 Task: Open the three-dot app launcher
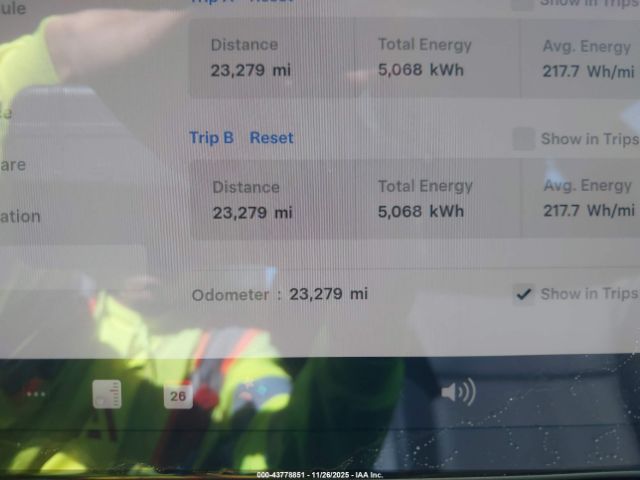[x=37, y=394]
